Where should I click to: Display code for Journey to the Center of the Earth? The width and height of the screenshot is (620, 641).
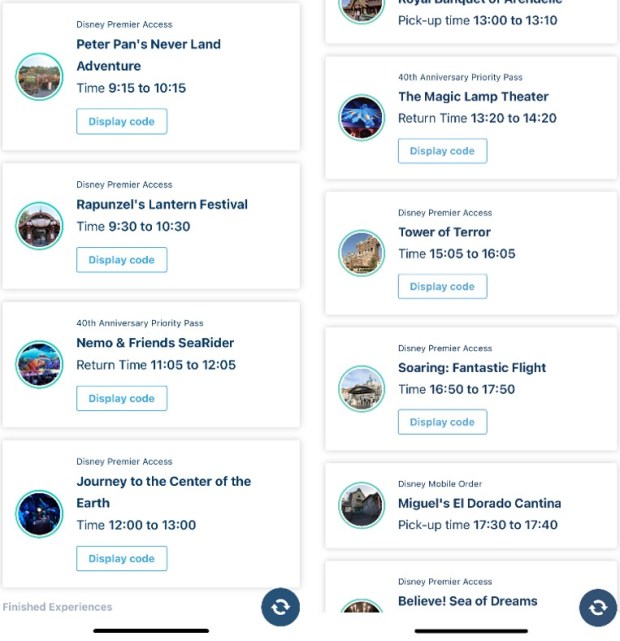(121, 558)
